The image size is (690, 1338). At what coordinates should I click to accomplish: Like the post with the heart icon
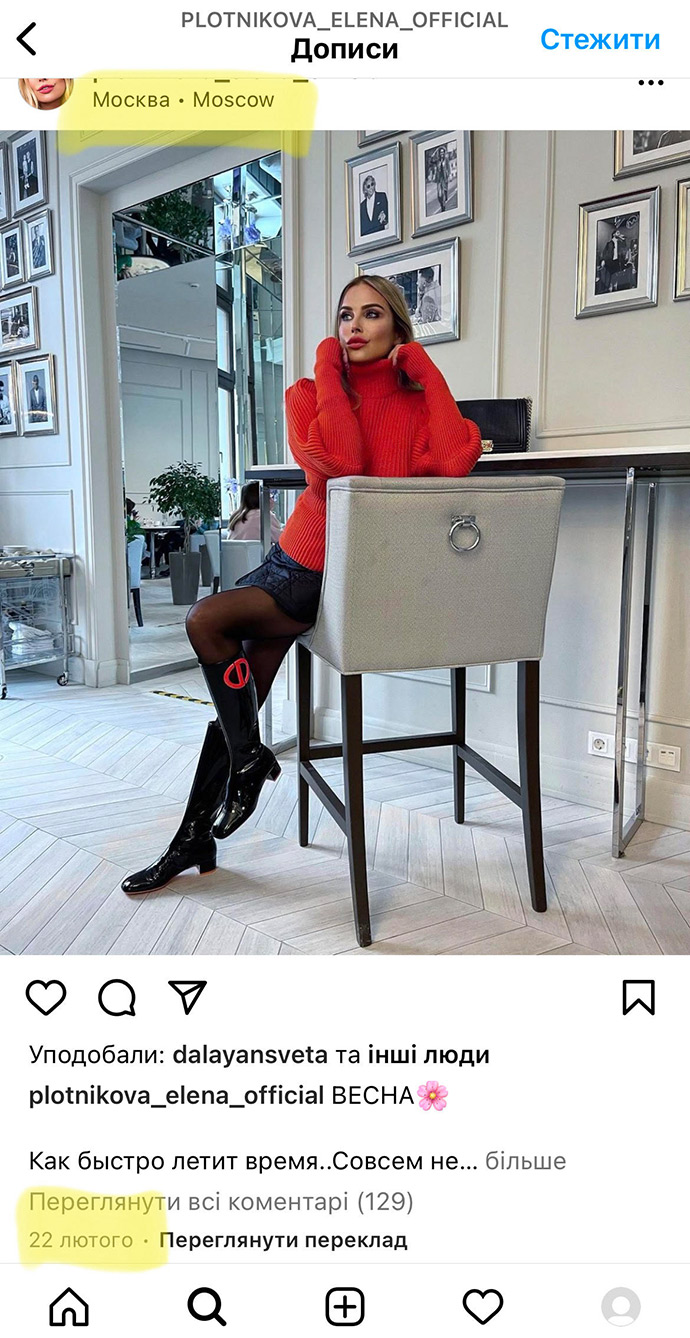coord(45,997)
